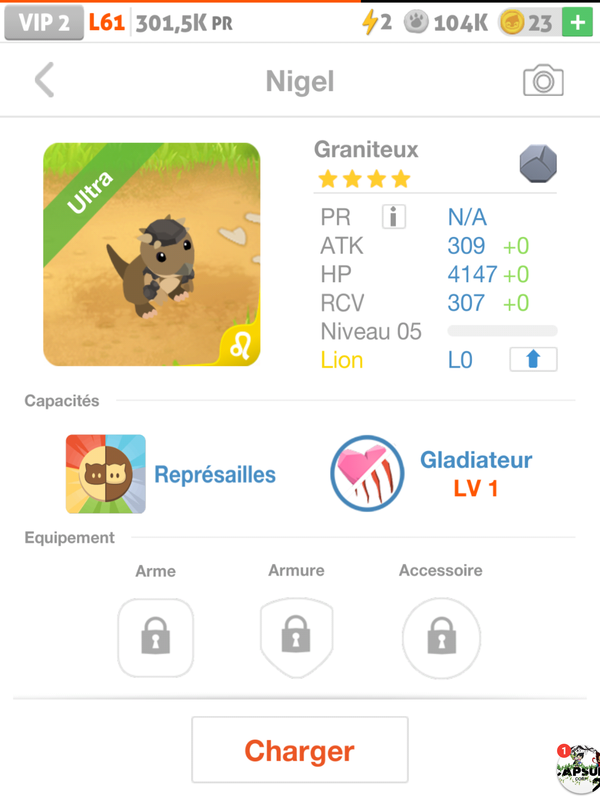600x800 pixels.
Task: Go back from Nigel's page
Action: coord(44,81)
